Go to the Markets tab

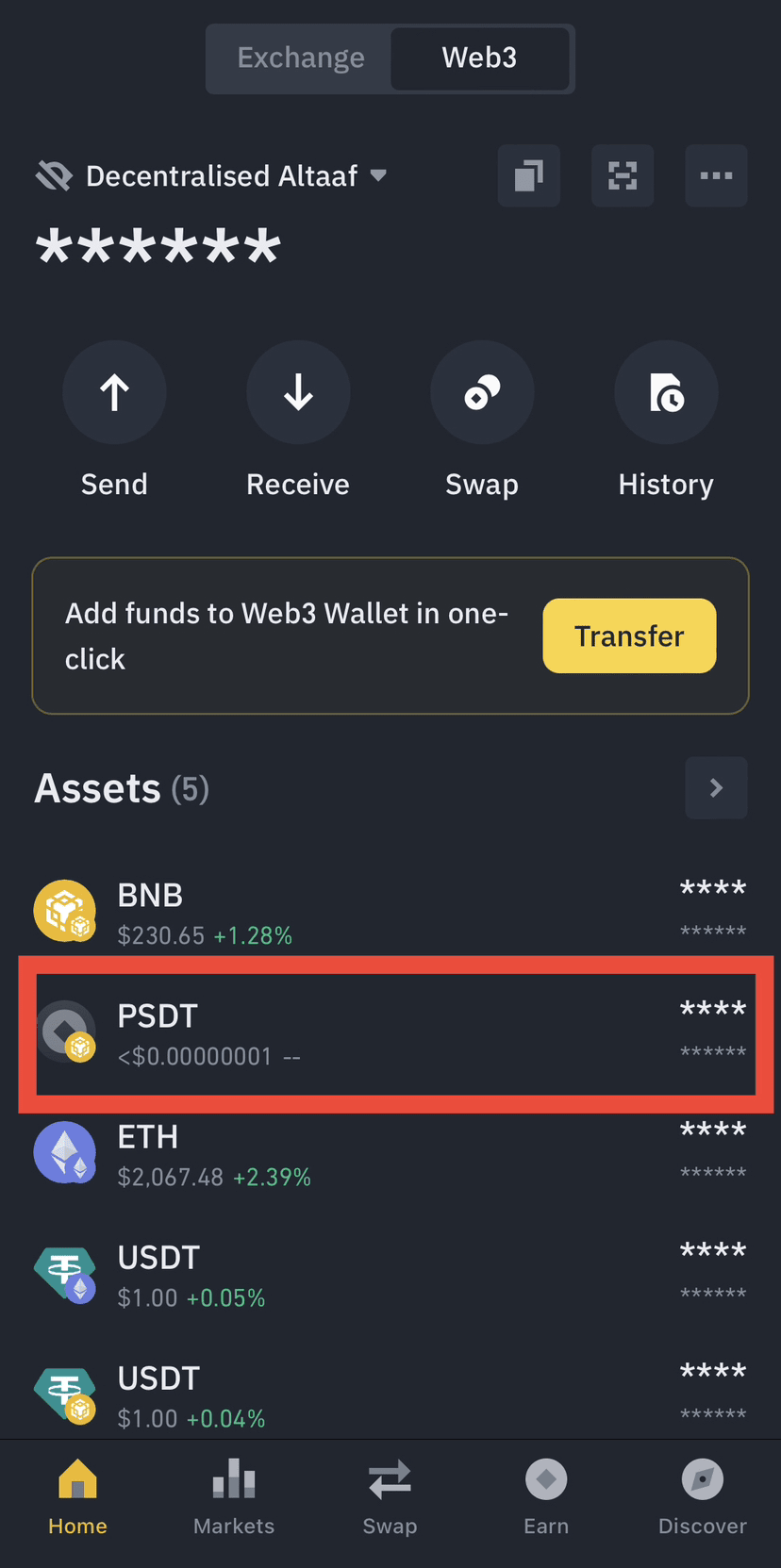pyautogui.click(x=234, y=1497)
